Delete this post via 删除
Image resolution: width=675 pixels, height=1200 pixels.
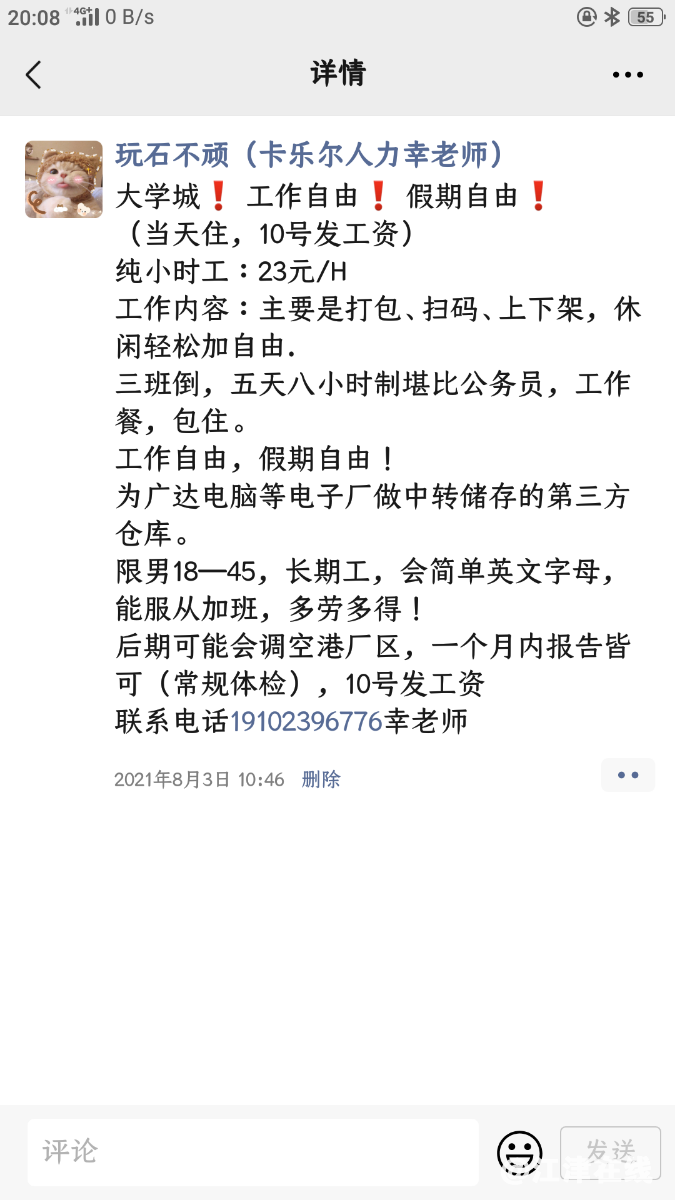tap(321, 779)
